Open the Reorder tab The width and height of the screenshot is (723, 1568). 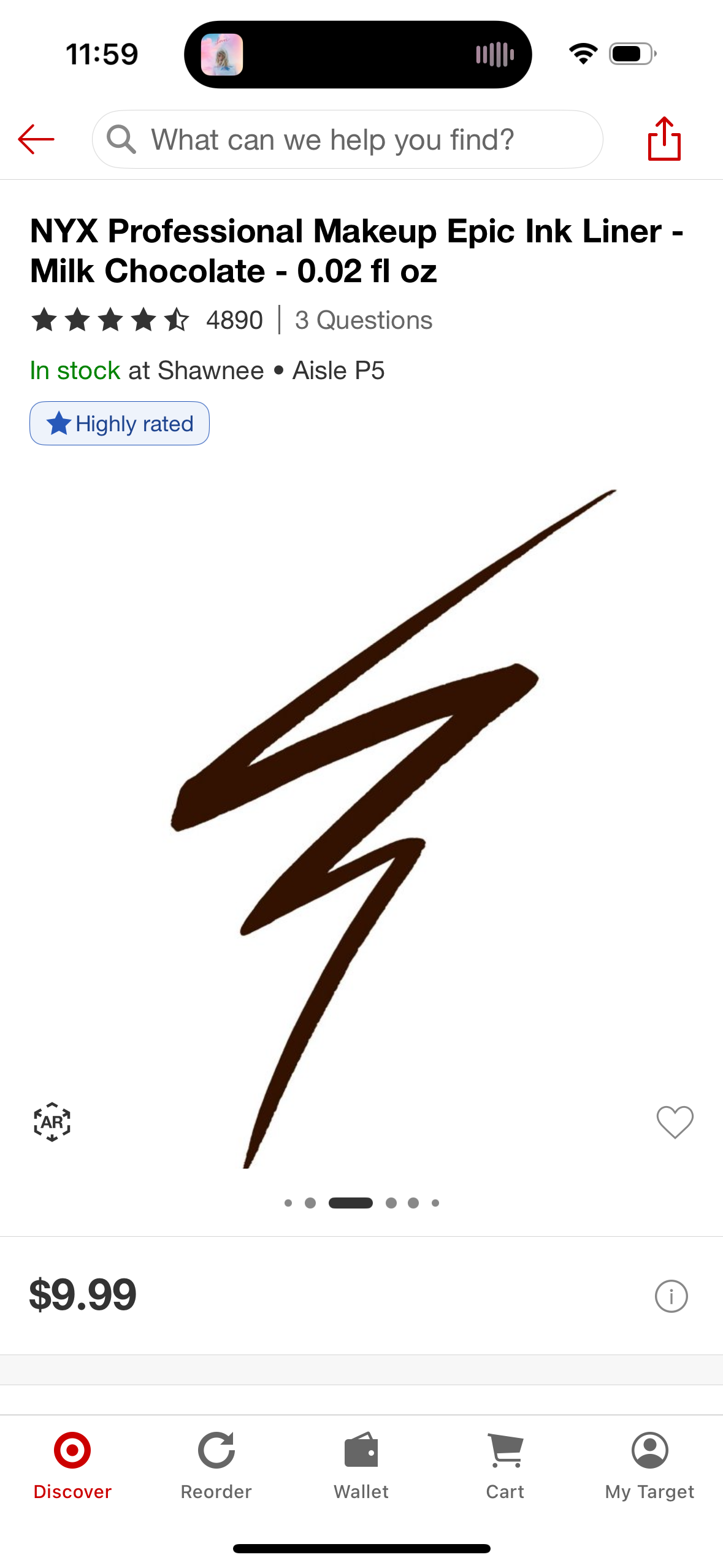click(216, 1466)
